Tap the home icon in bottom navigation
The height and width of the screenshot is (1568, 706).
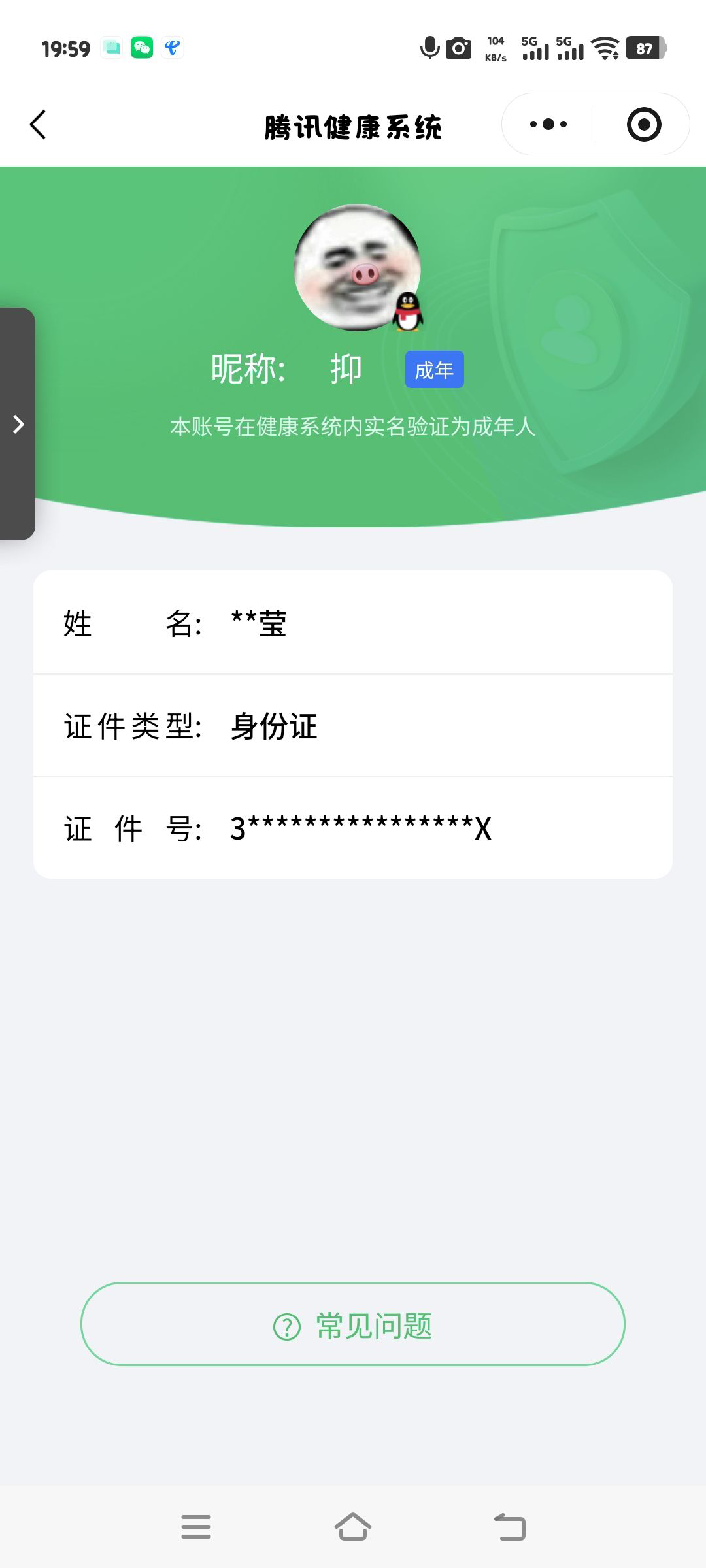pos(353,1526)
